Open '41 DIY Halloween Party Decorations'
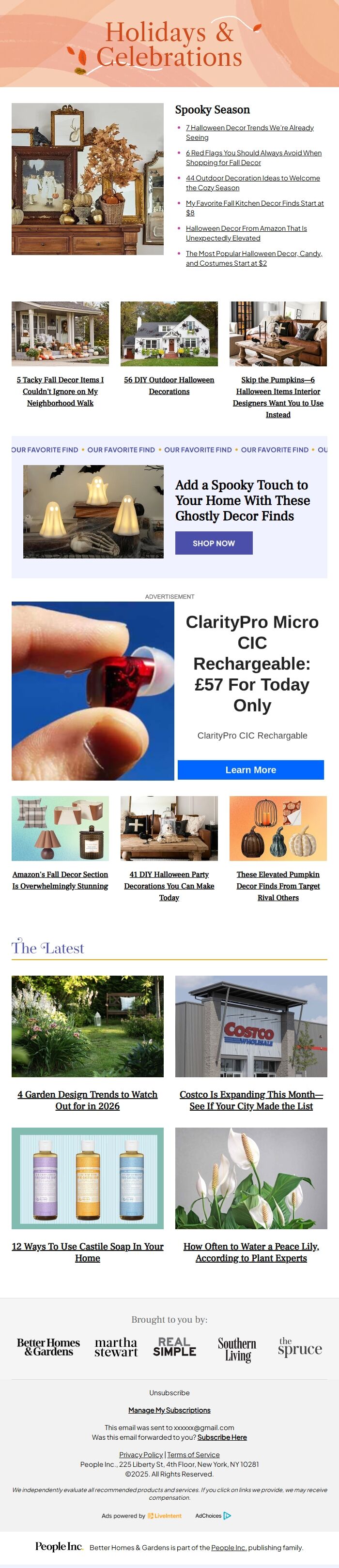The width and height of the screenshot is (339, 1568). [169, 886]
